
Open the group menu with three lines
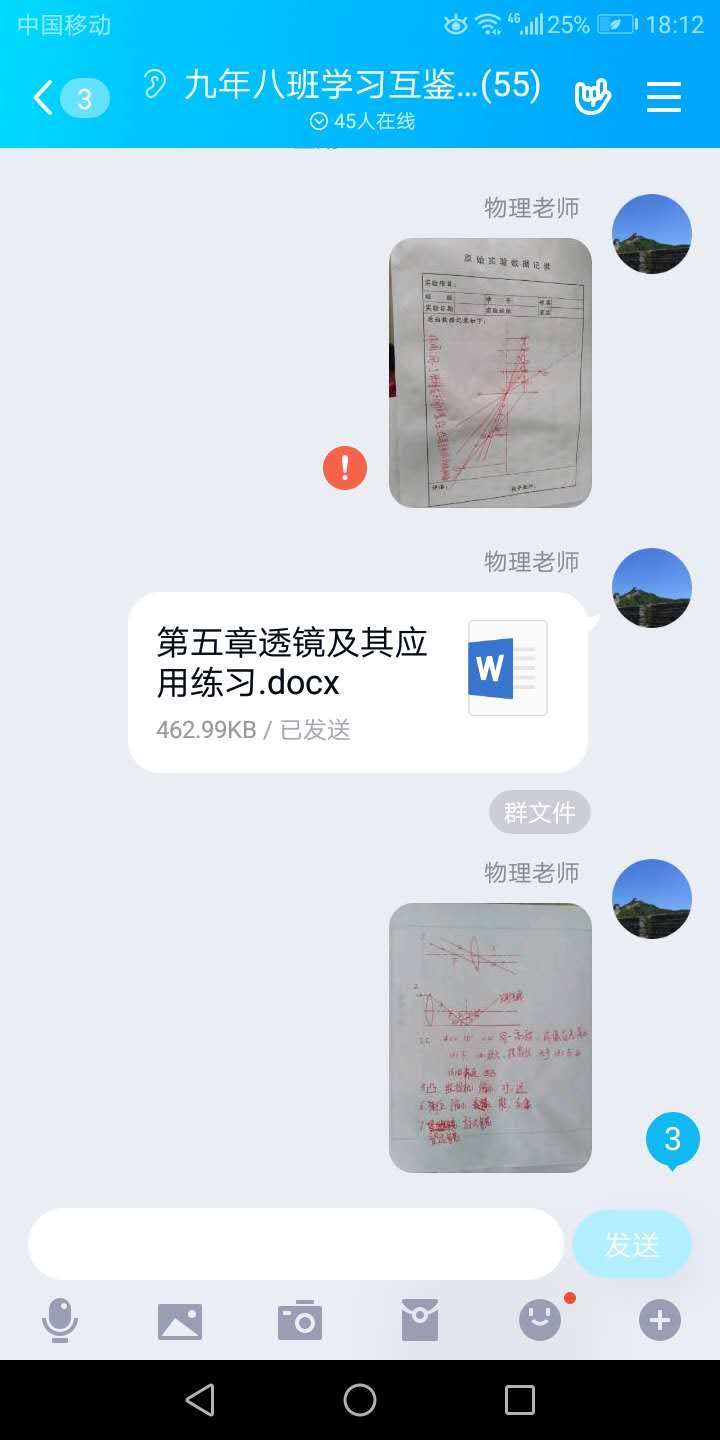tap(663, 97)
